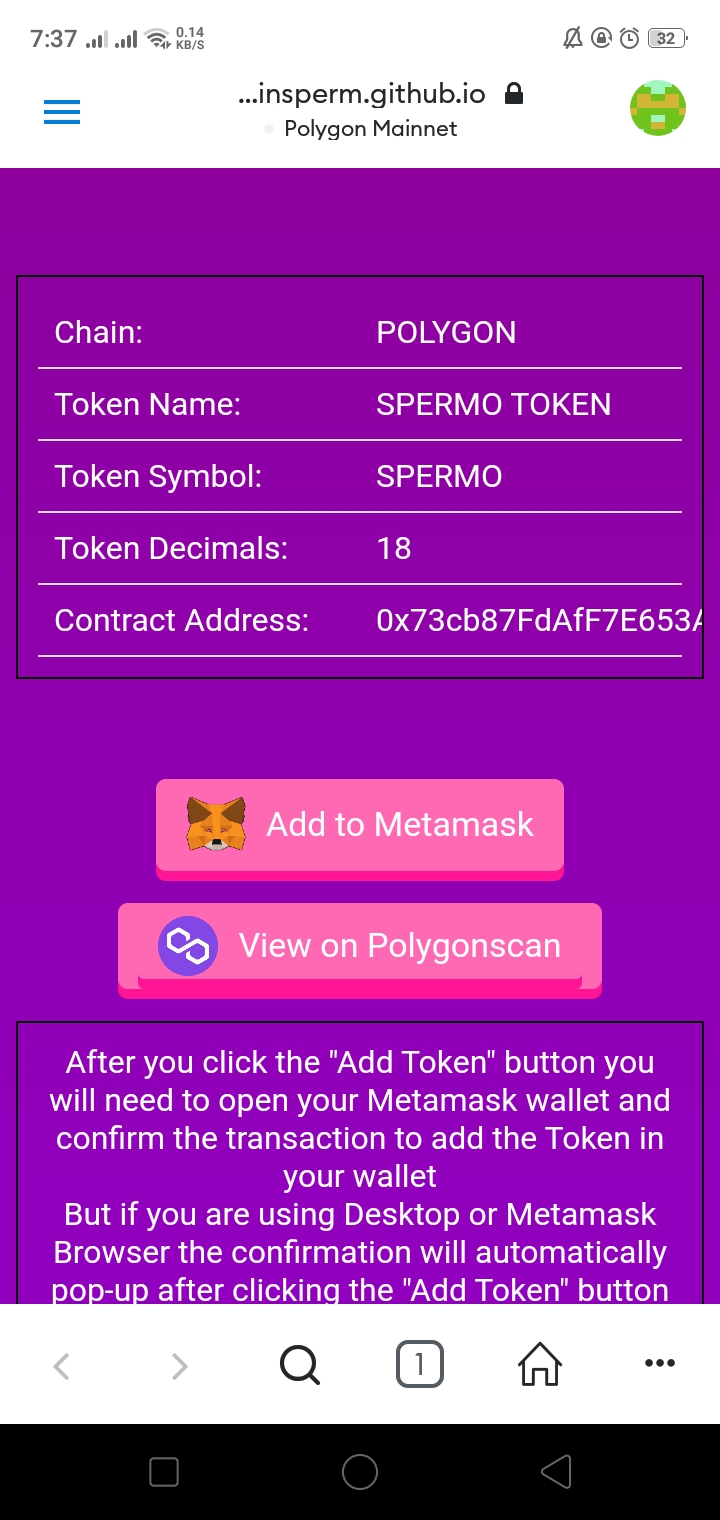
Task: Tap the muted notification bell icon
Action: point(571,37)
